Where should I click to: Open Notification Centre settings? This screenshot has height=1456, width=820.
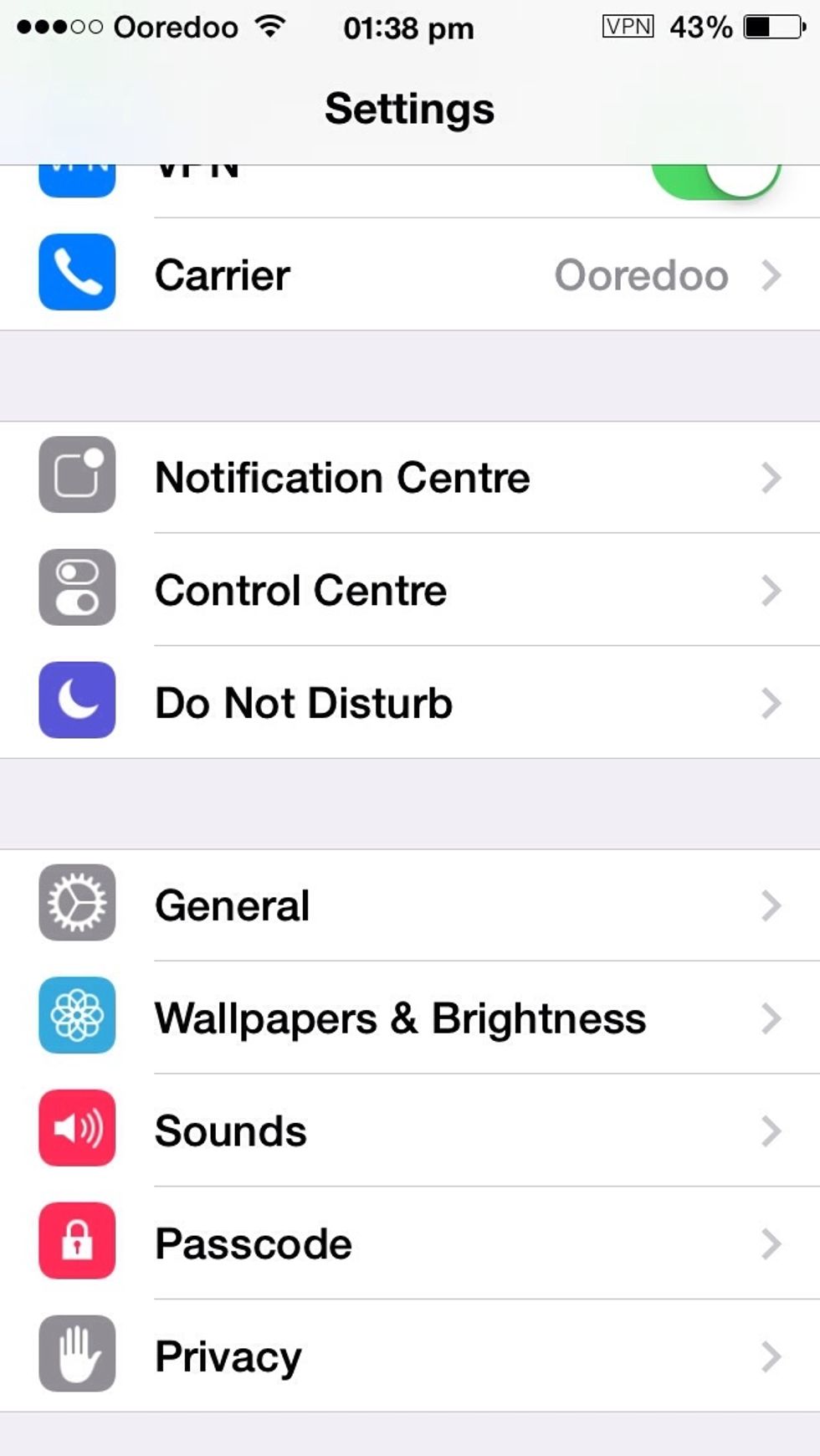click(410, 477)
